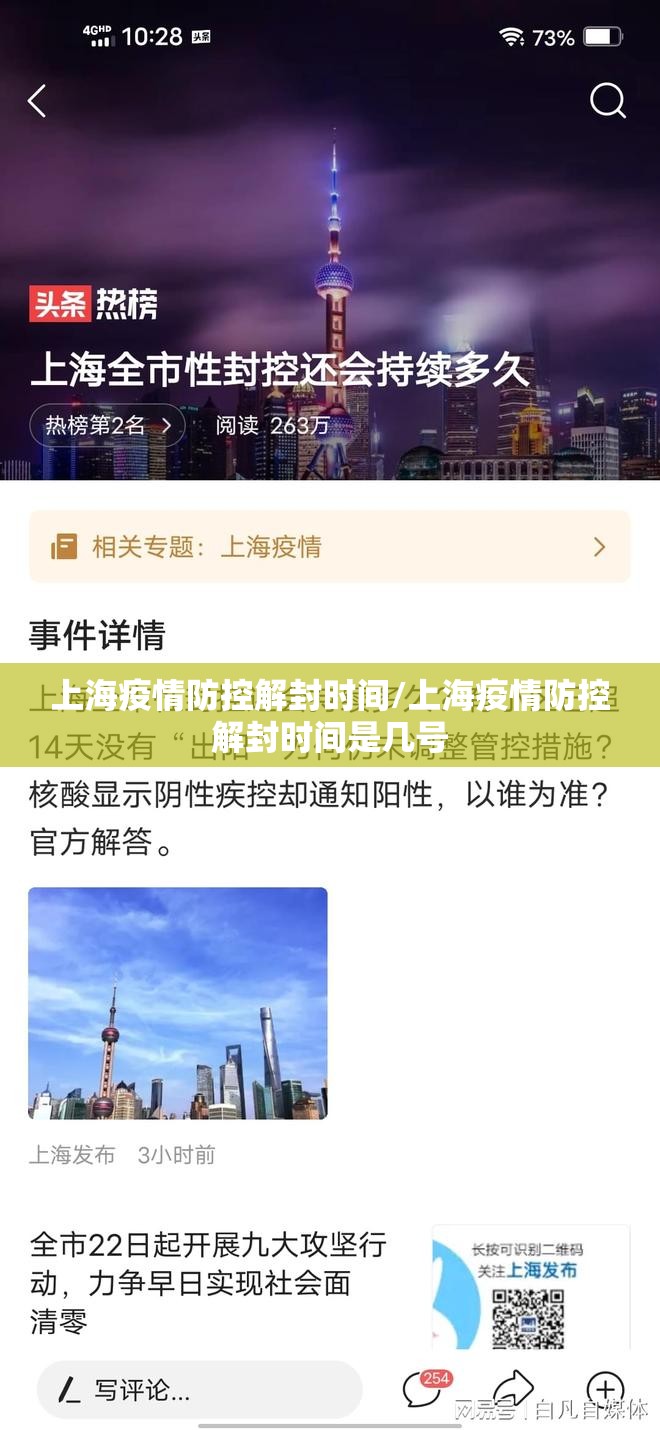Tap the 写评论 comment box
Viewport: 660px width, 1430px height.
(199, 1389)
